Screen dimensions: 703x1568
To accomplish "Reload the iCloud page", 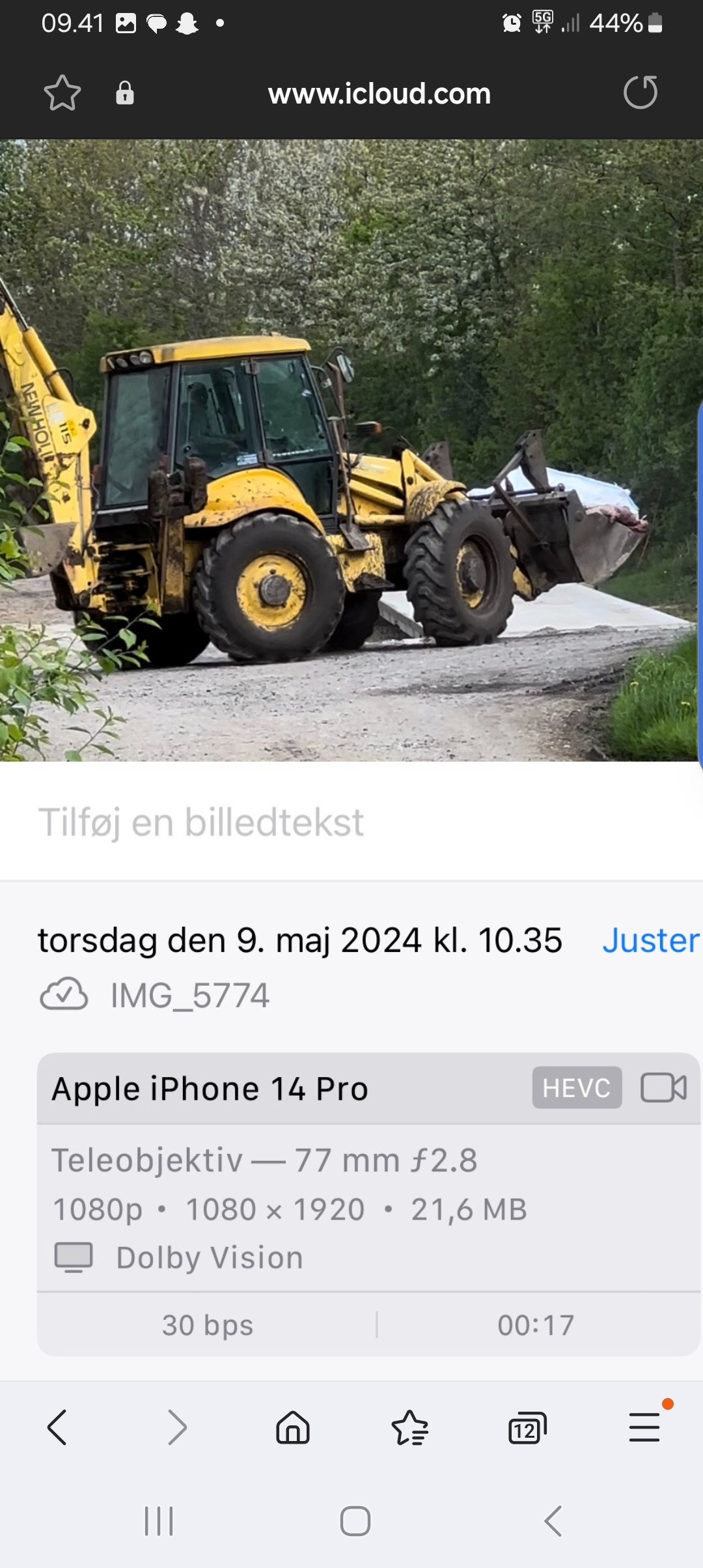I will point(641,92).
